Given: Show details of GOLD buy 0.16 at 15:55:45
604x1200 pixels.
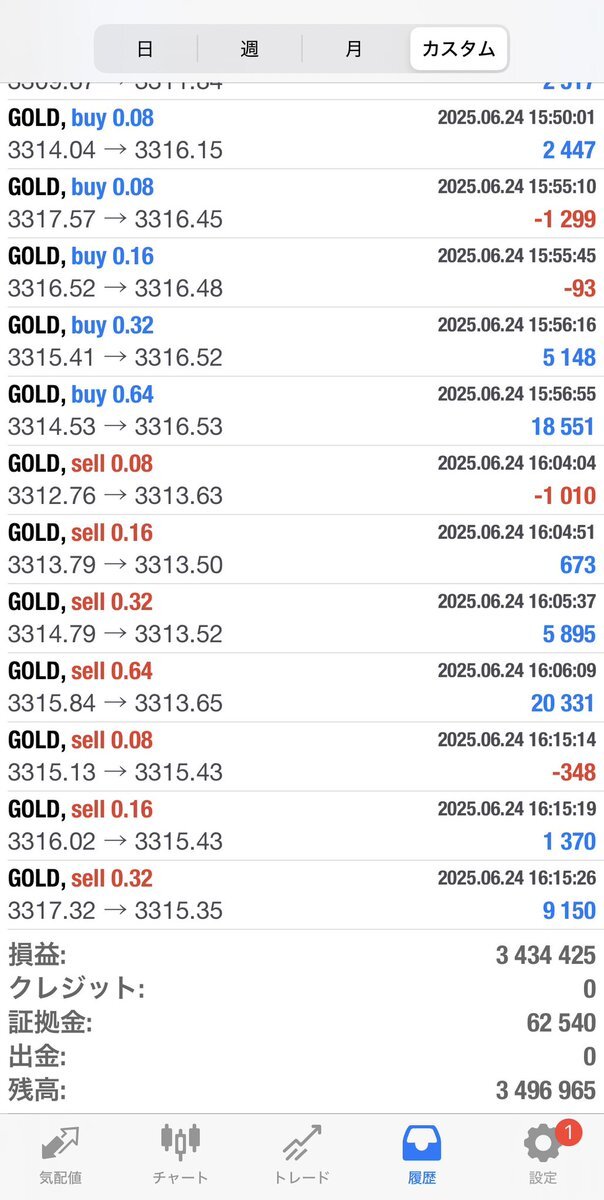Looking at the screenshot, I should (x=302, y=273).
